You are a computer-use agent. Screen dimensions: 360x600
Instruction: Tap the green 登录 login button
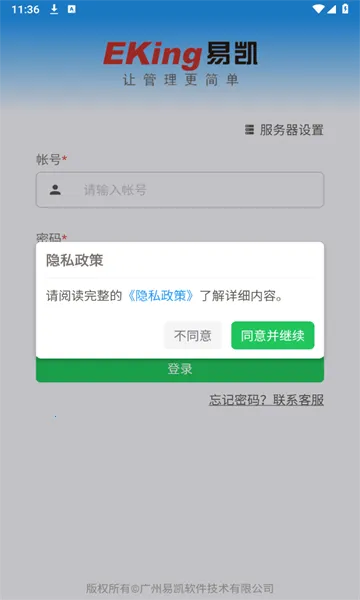point(180,370)
